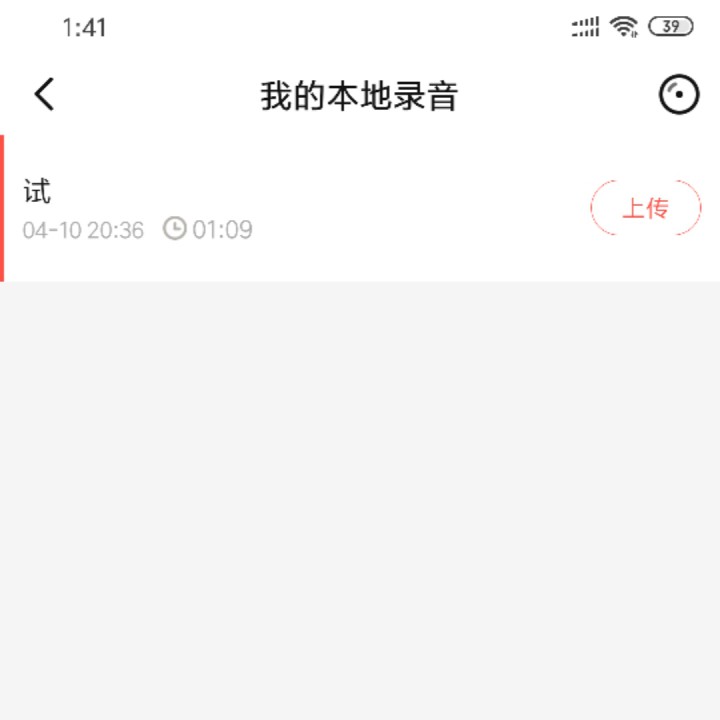Open the disc icon in the top bar
The width and height of the screenshot is (720, 720).
pos(678,95)
